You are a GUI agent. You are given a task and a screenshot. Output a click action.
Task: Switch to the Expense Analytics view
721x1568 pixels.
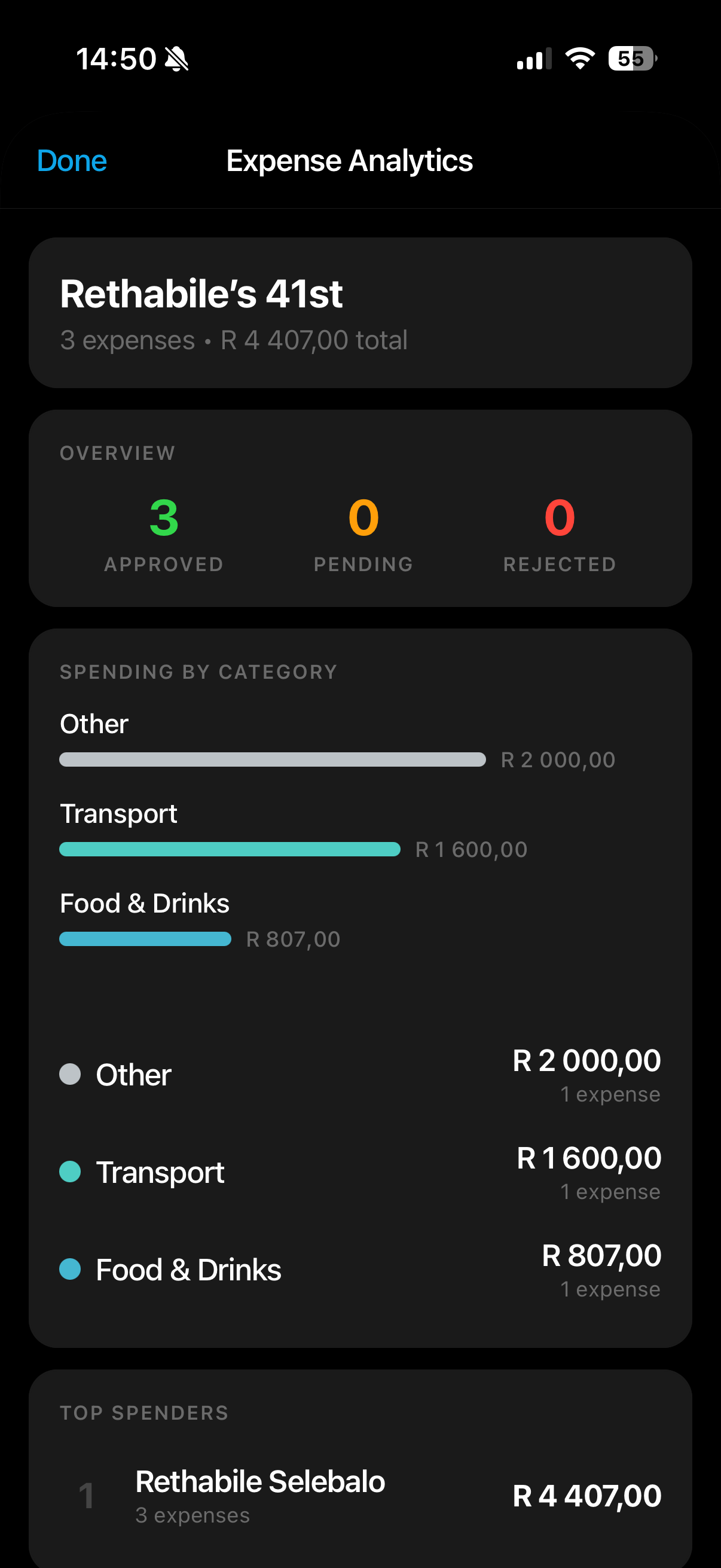(349, 161)
